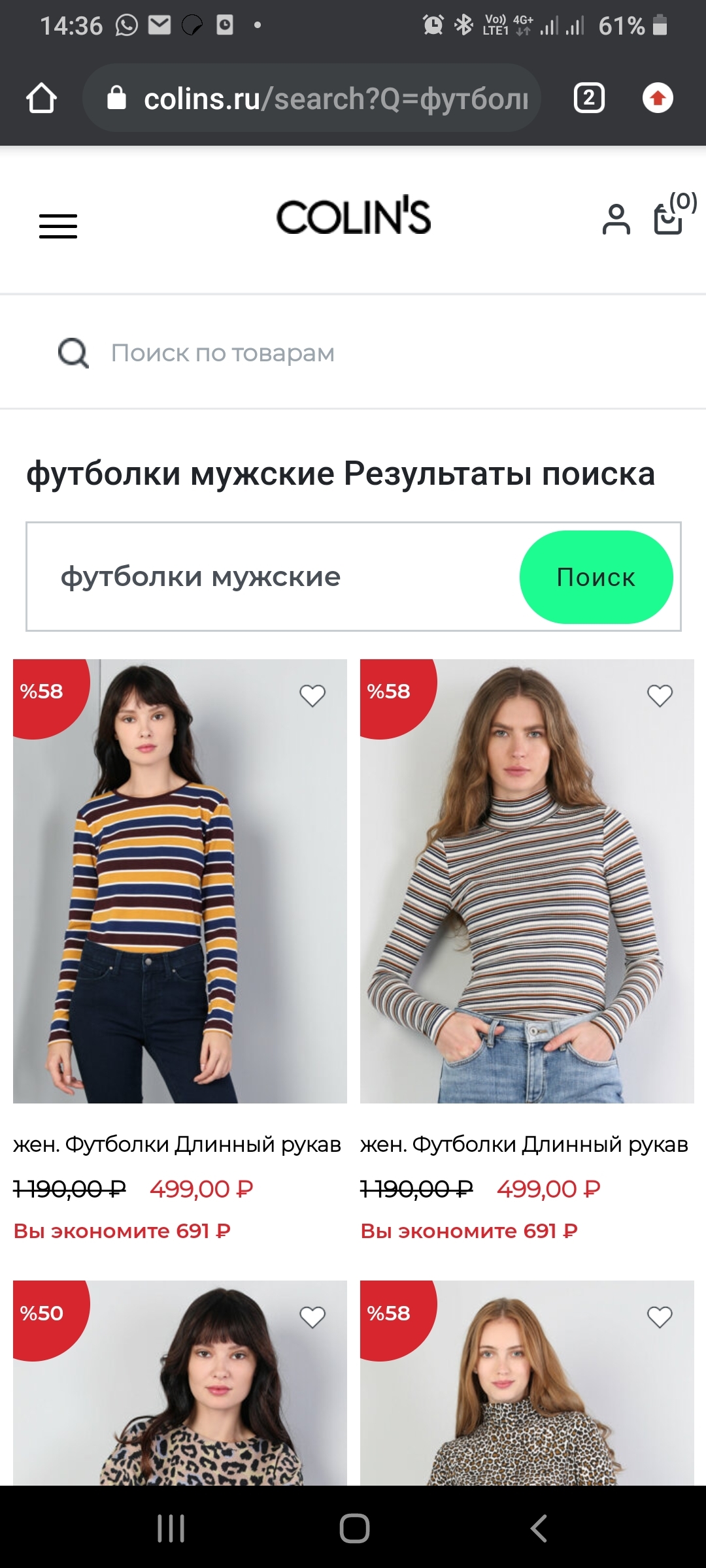Add the striped turtleneck to favorites
This screenshot has height=1568, width=706.
pos(660,695)
